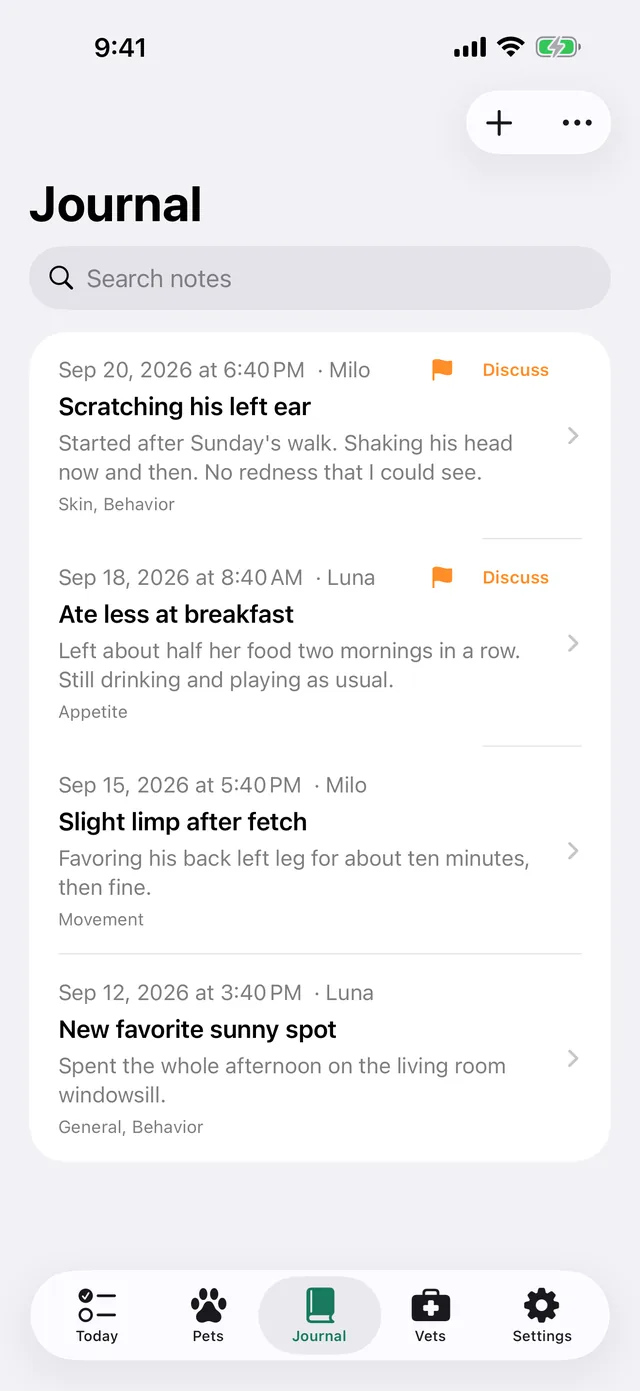Open the Settings tab
Viewport: 640px width, 1391px height.
(542, 1315)
